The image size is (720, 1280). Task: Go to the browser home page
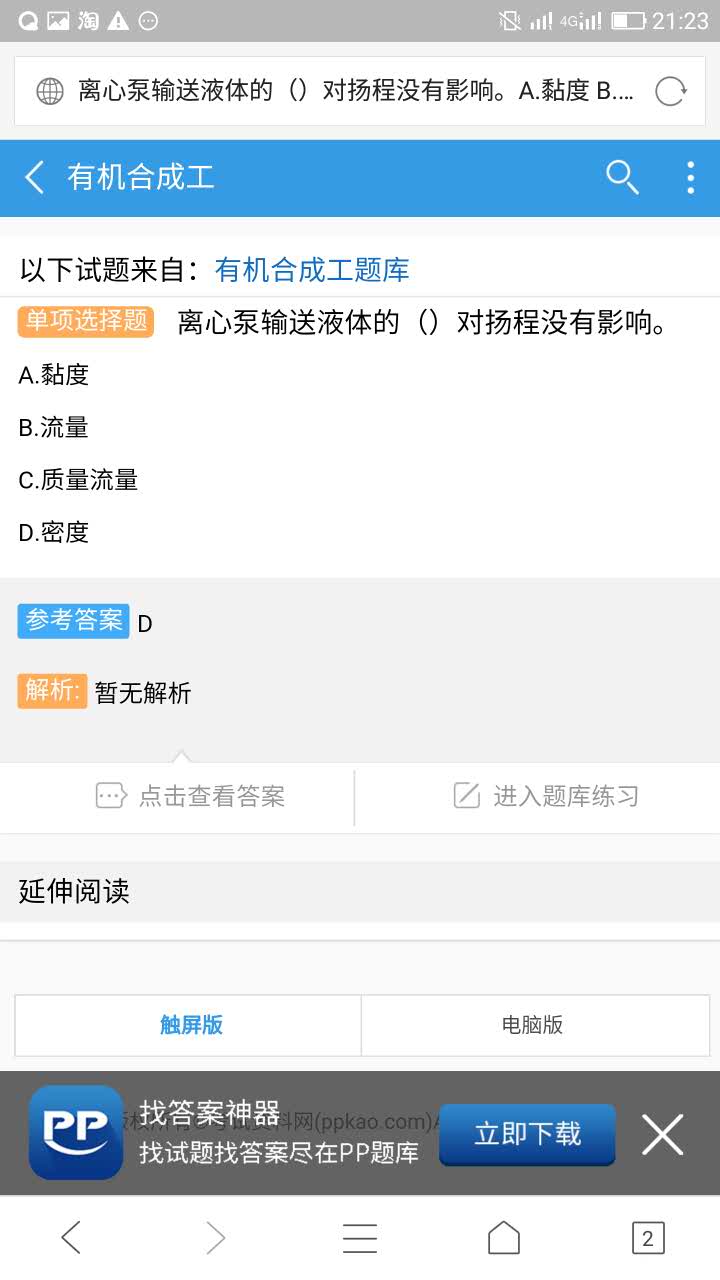pyautogui.click(x=504, y=1238)
